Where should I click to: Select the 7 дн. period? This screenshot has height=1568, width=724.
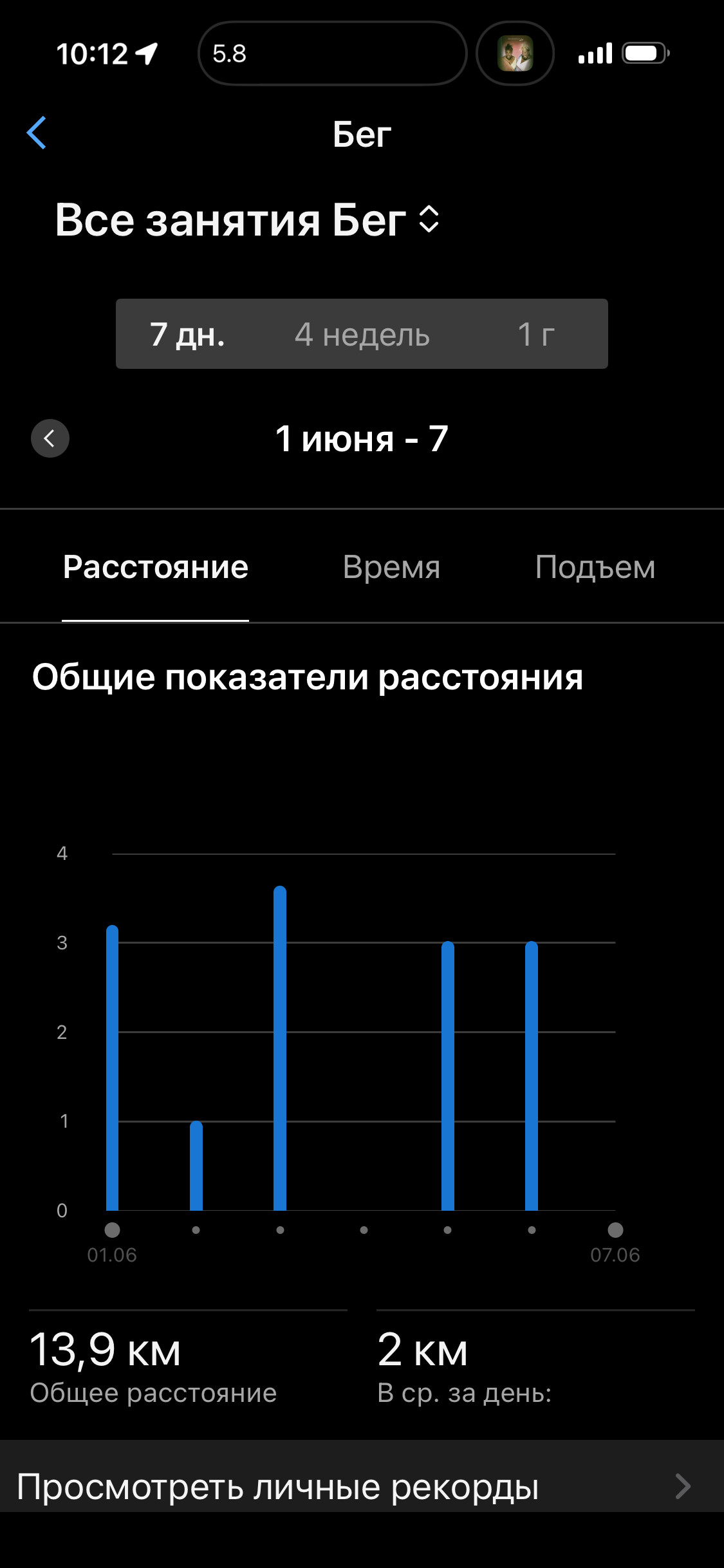coord(187,334)
